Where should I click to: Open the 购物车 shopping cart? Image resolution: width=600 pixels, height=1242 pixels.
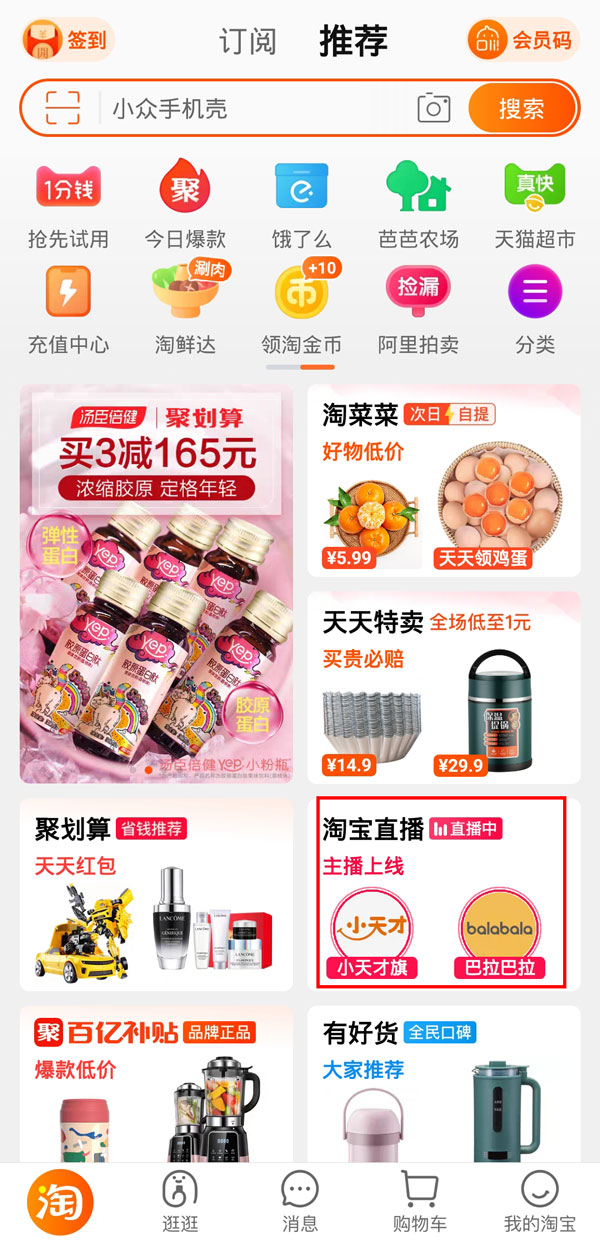click(x=420, y=1202)
